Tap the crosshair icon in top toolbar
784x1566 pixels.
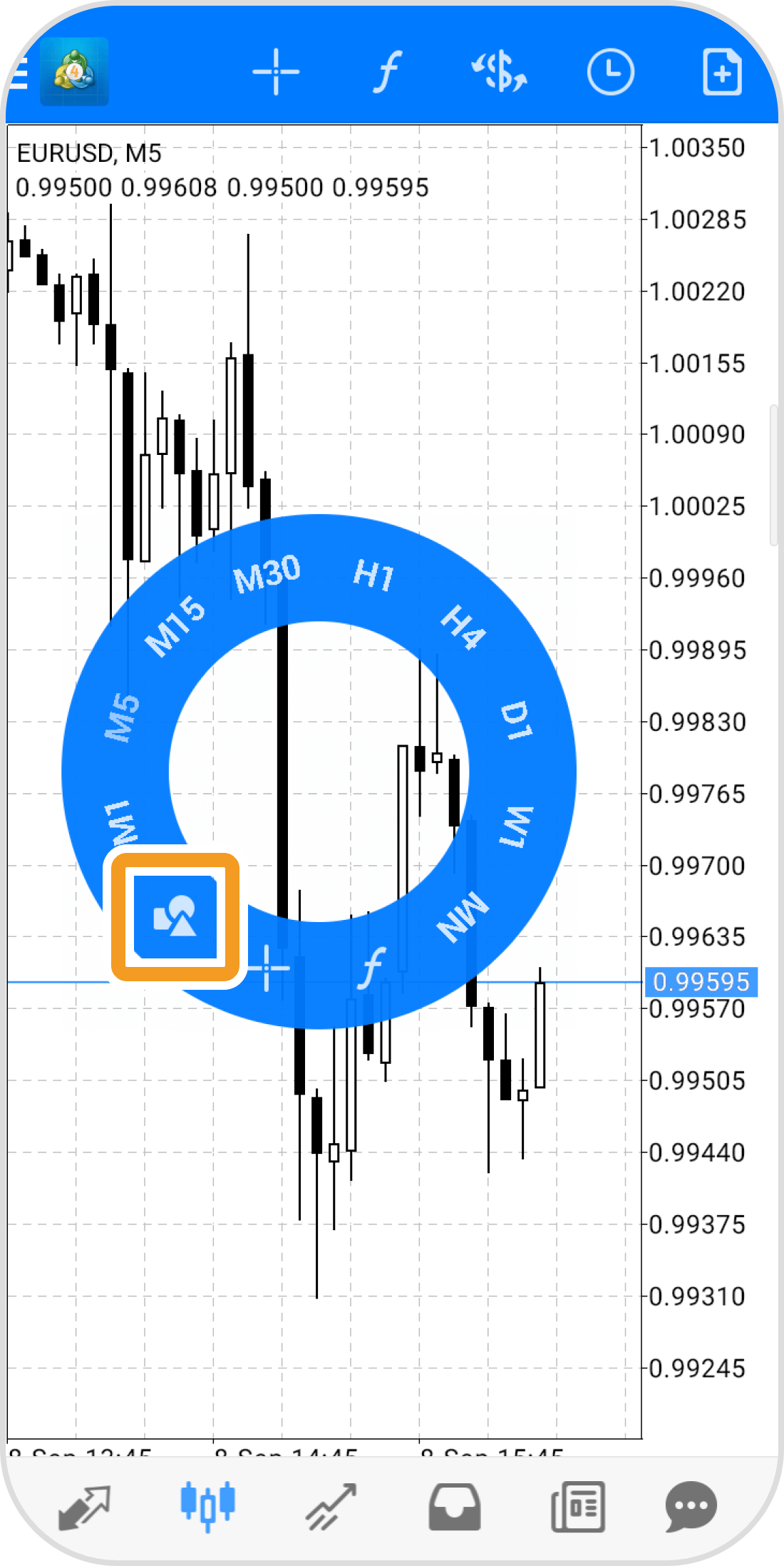point(276,72)
